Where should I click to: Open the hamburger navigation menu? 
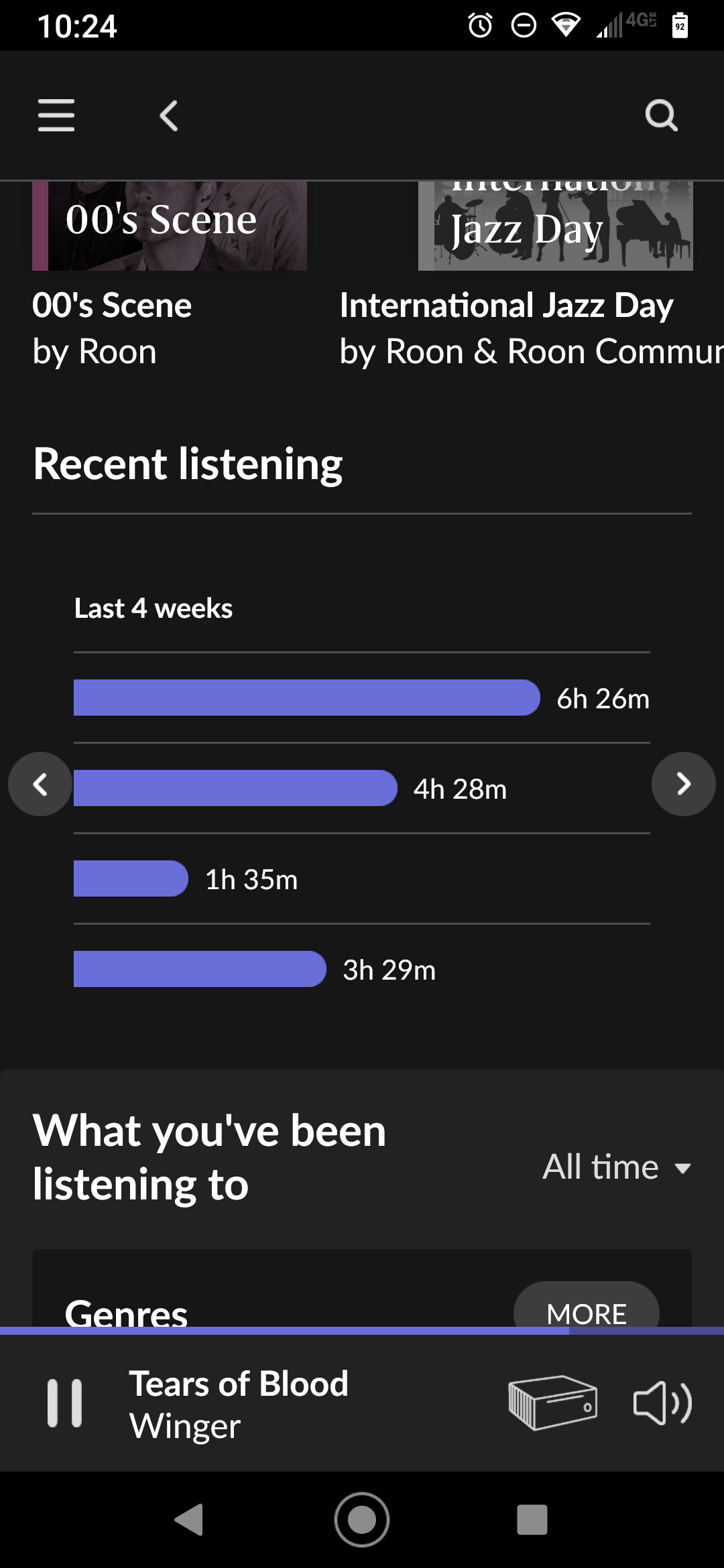(56, 115)
